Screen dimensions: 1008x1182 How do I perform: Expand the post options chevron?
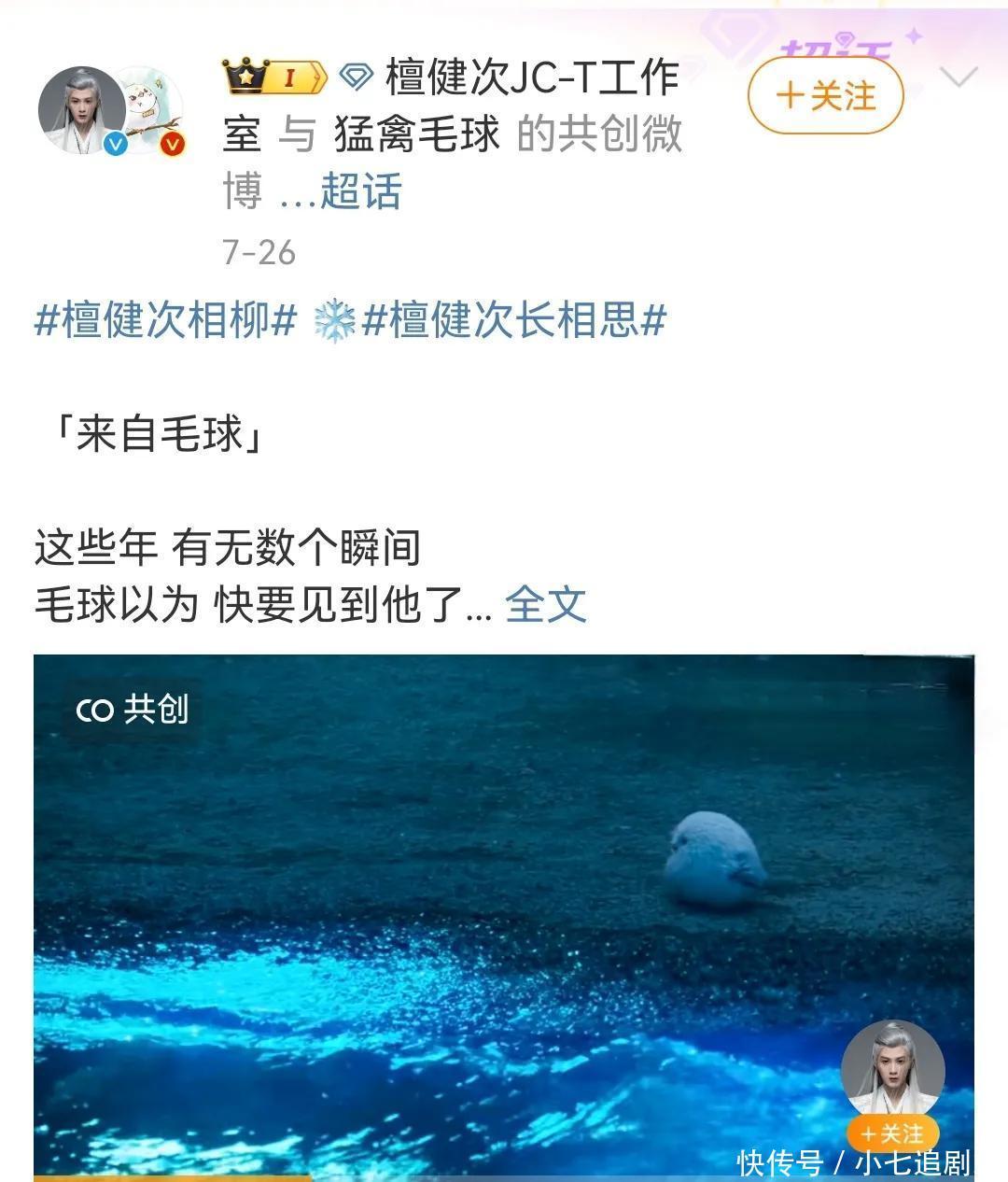[x=959, y=77]
